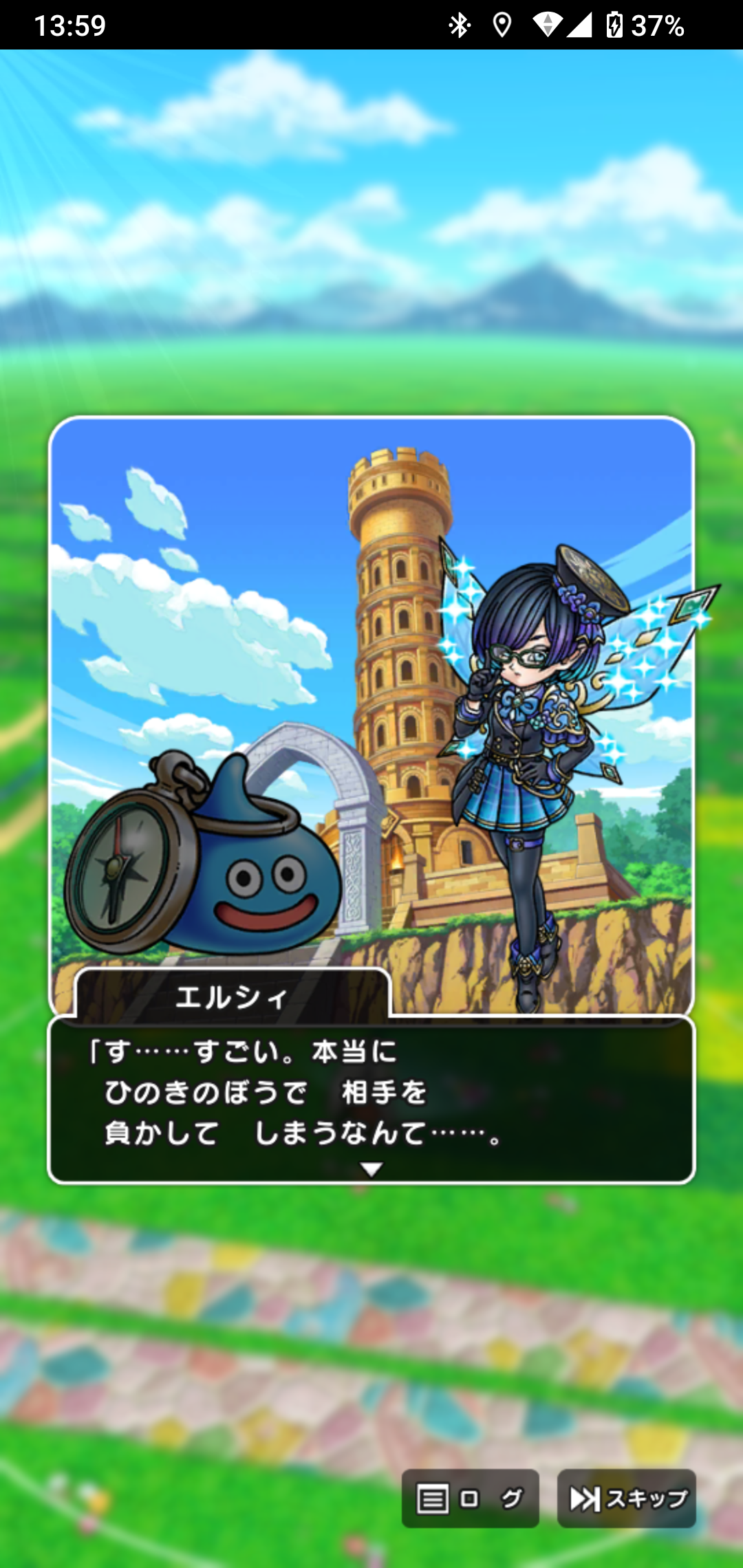Open the ログ dialogue log
This screenshot has height=1568, width=743.
pos(471,1499)
